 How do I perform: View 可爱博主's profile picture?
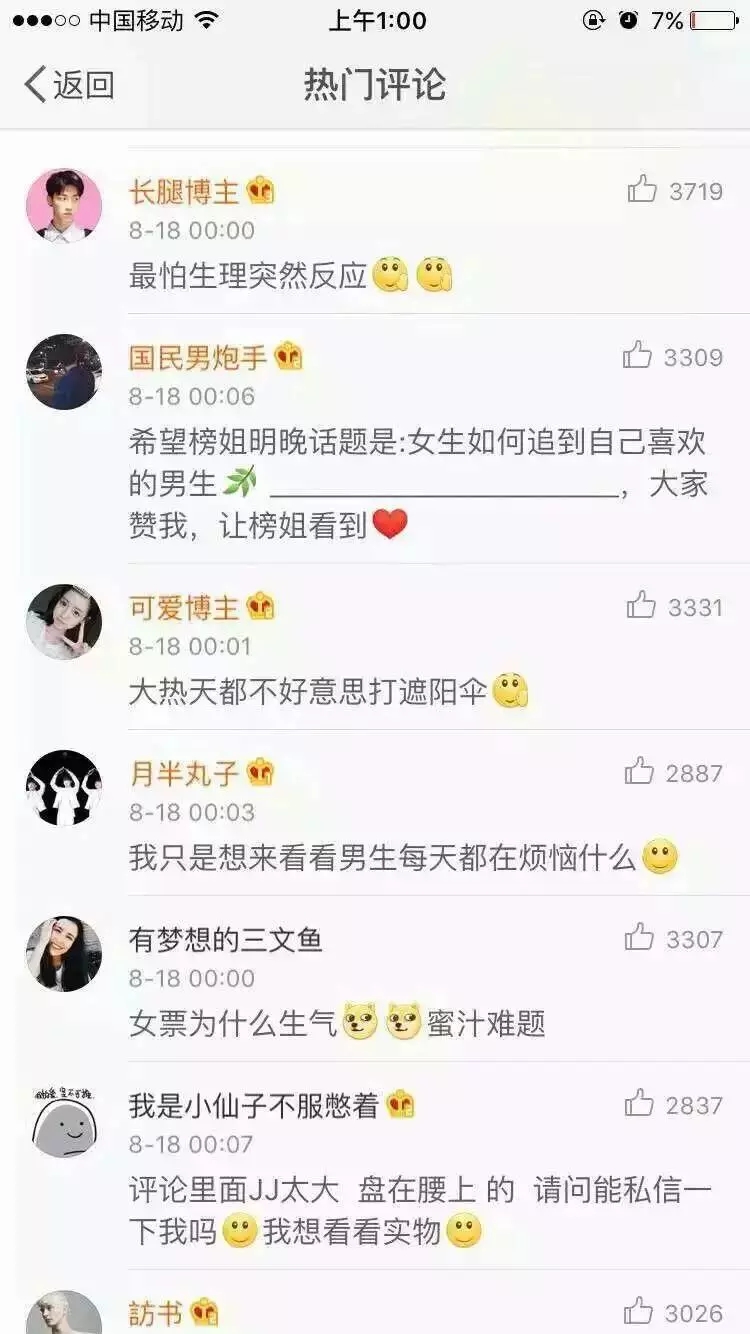click(x=64, y=622)
